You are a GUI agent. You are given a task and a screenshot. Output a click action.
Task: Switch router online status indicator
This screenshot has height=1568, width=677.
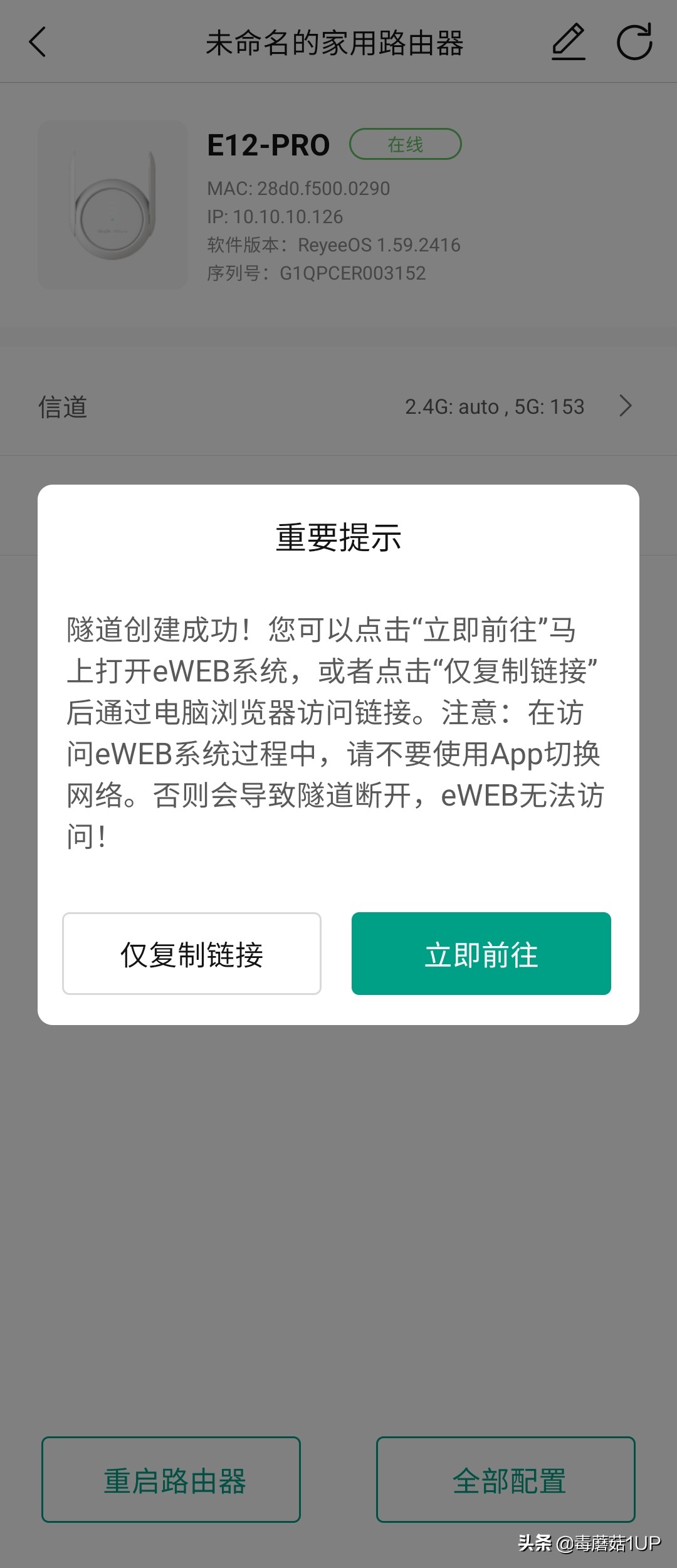(x=406, y=144)
